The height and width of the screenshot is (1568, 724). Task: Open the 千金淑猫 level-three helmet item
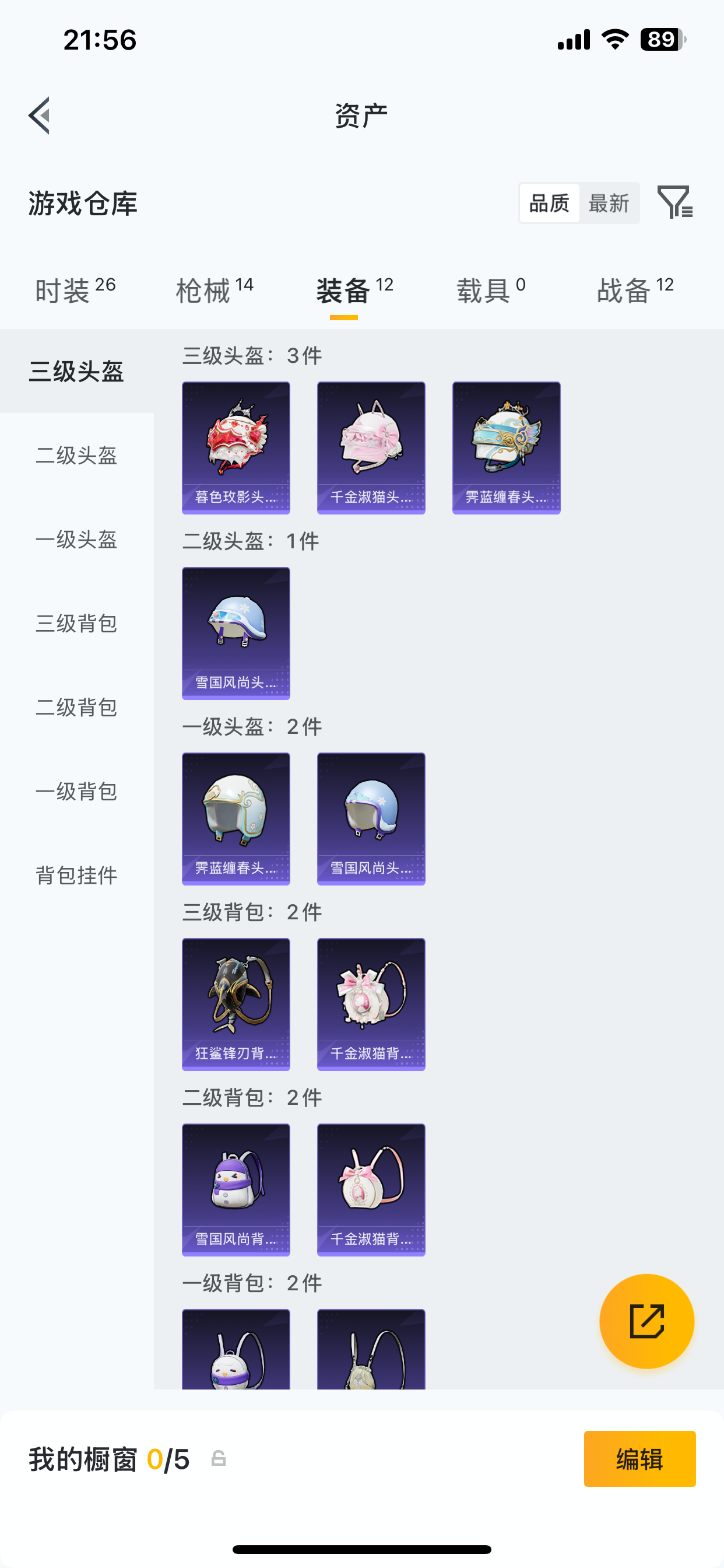371,447
